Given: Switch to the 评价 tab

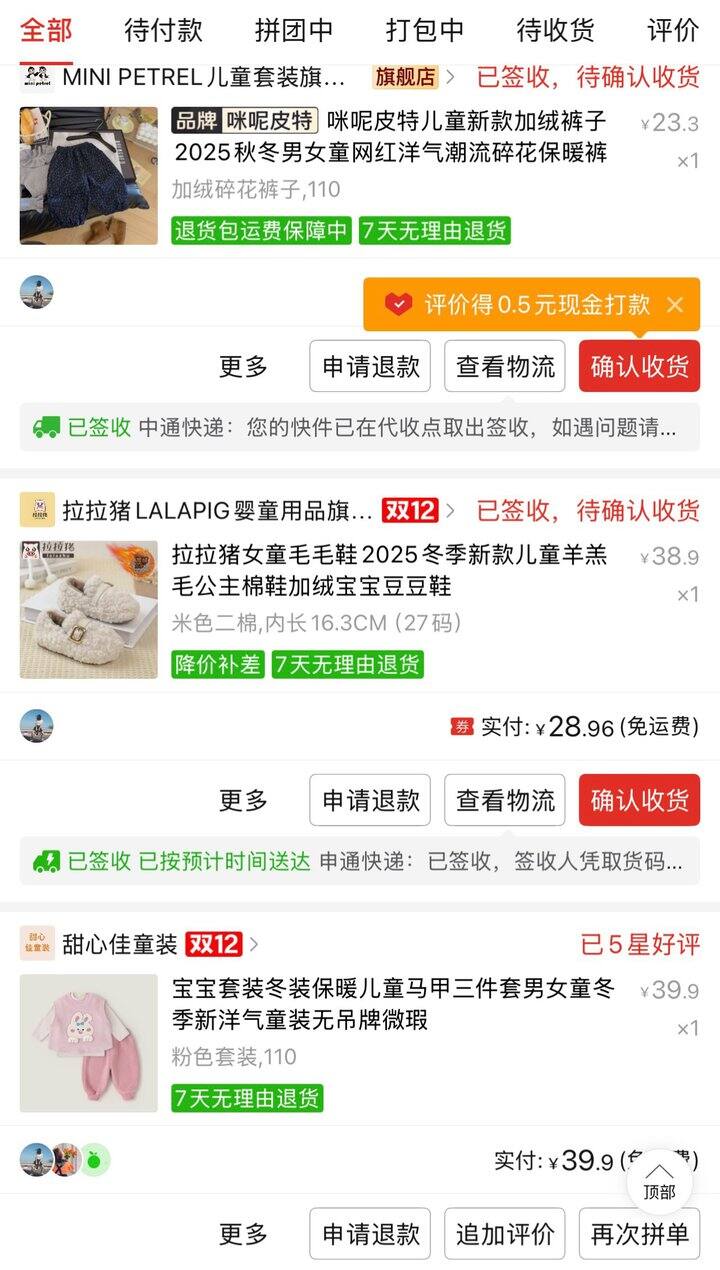Looking at the screenshot, I should tap(673, 30).
